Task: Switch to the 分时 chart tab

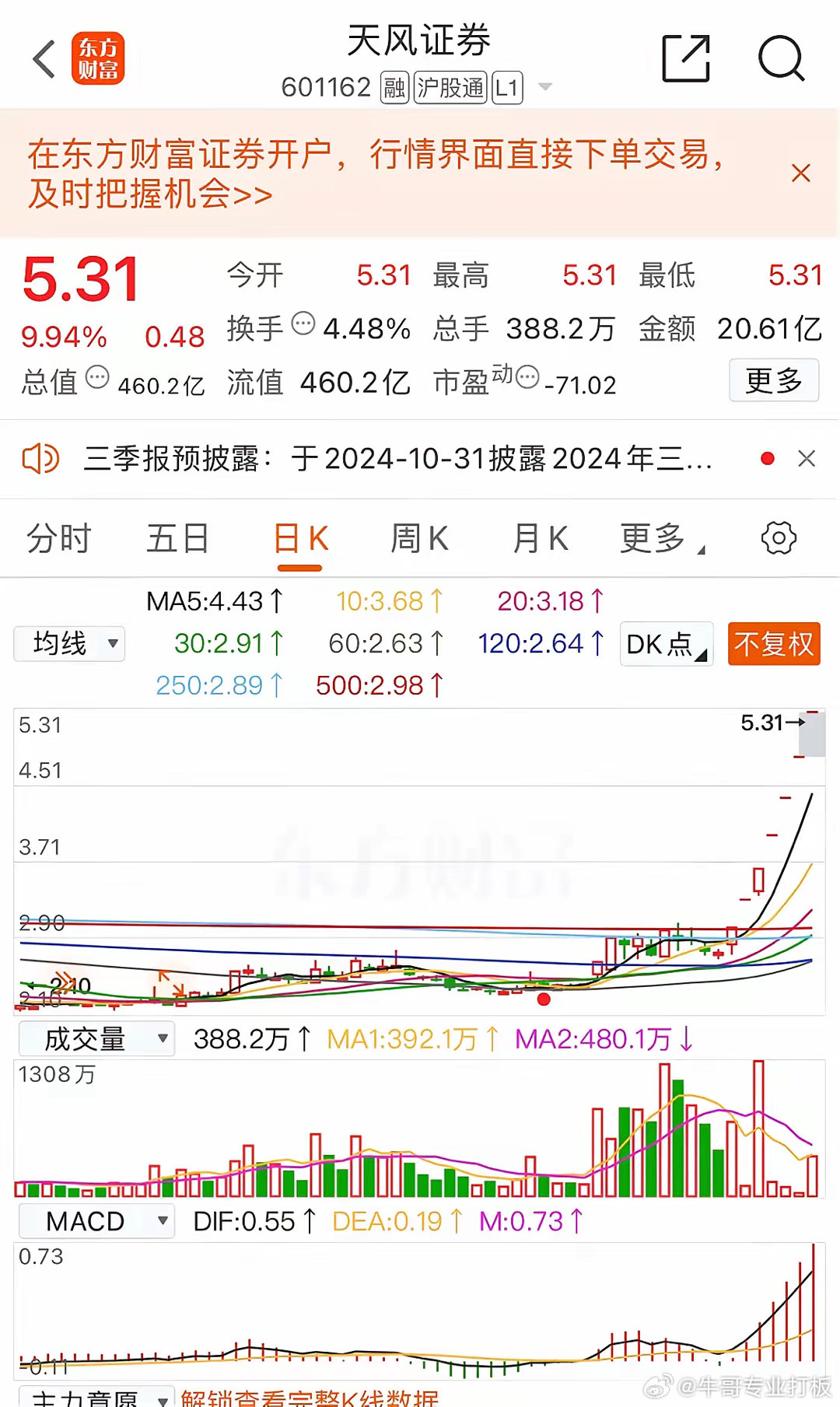Action: pos(59,538)
